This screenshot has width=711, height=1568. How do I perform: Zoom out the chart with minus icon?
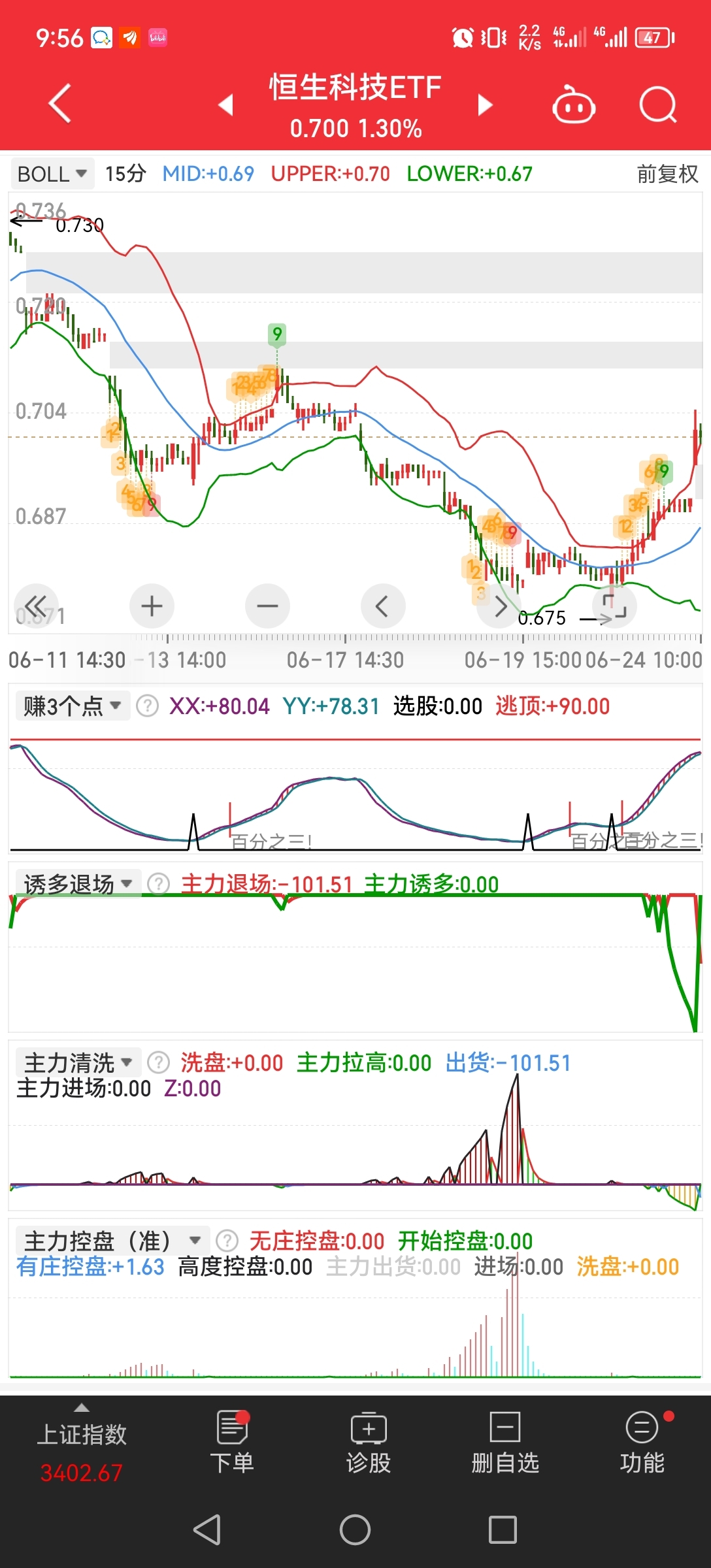tap(267, 606)
